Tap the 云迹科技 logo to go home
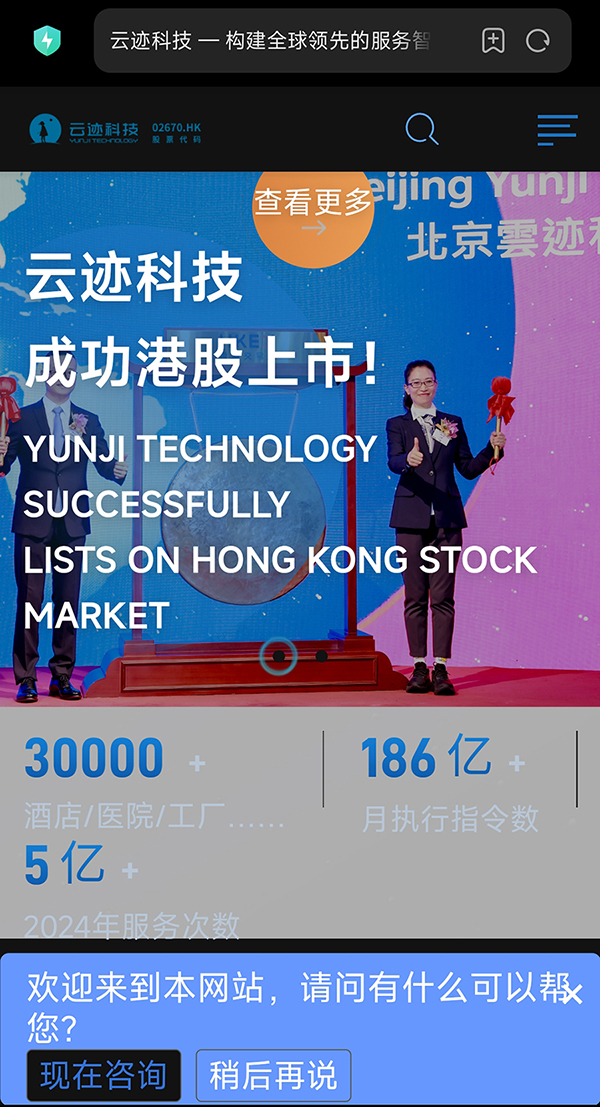600x1107 pixels. (x=86, y=129)
